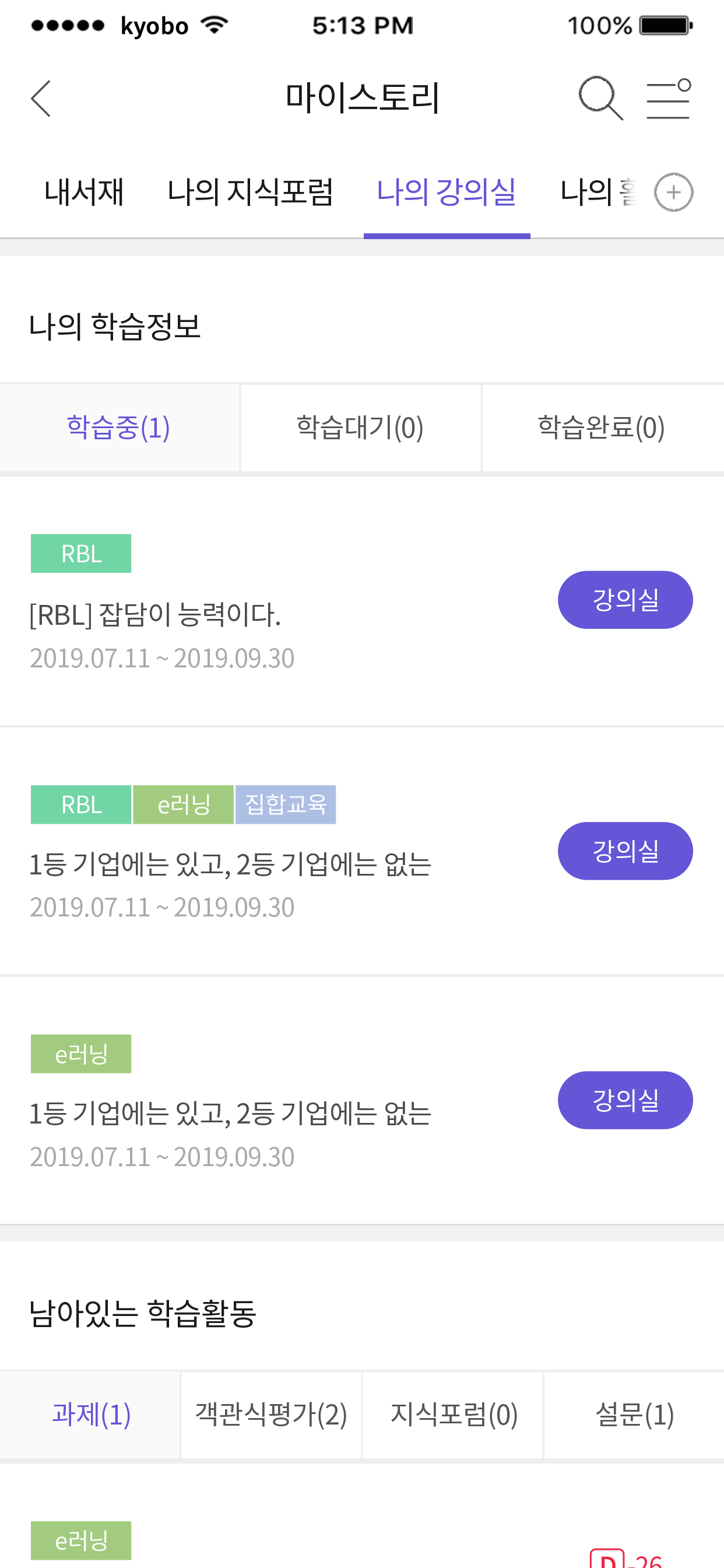Go back using the top-left arrow
The image size is (724, 1568).
41,98
